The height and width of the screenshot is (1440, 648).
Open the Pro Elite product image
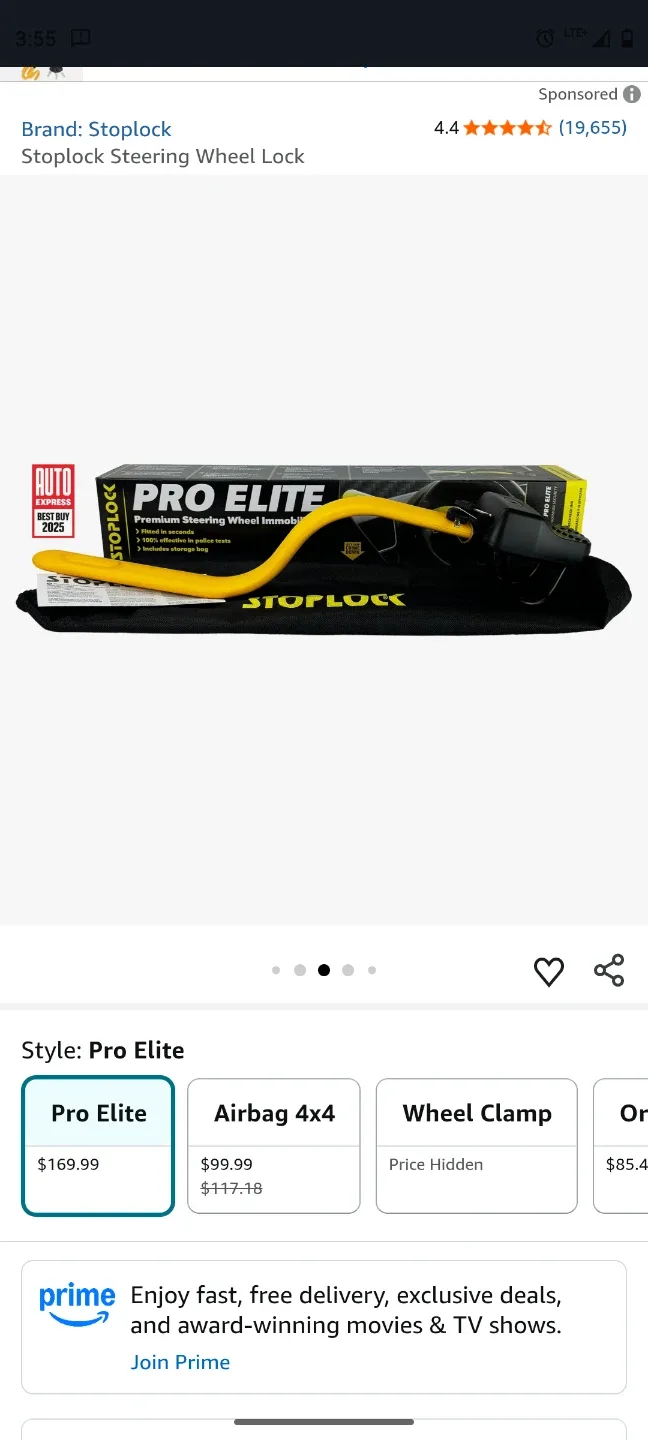(324, 548)
